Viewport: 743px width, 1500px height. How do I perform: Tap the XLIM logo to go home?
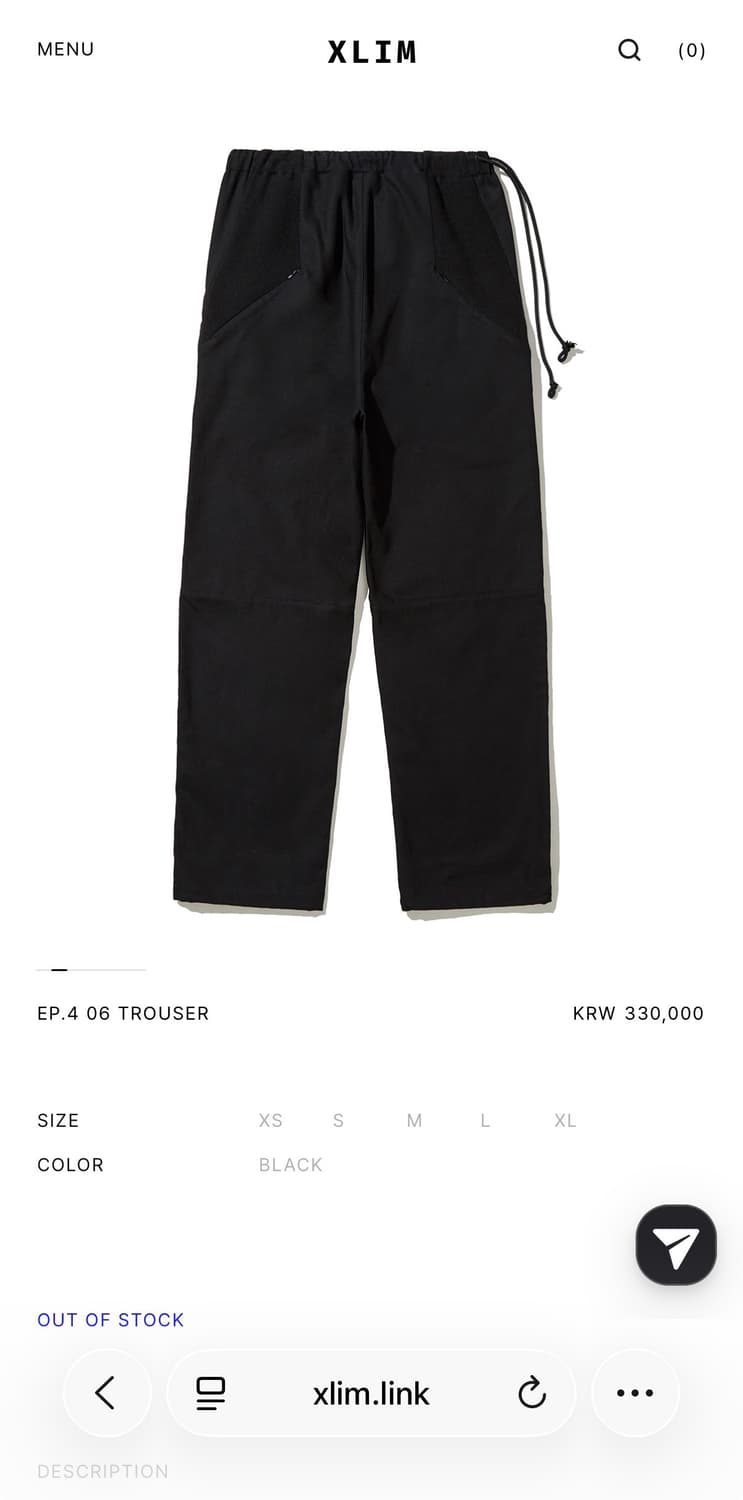click(x=371, y=51)
